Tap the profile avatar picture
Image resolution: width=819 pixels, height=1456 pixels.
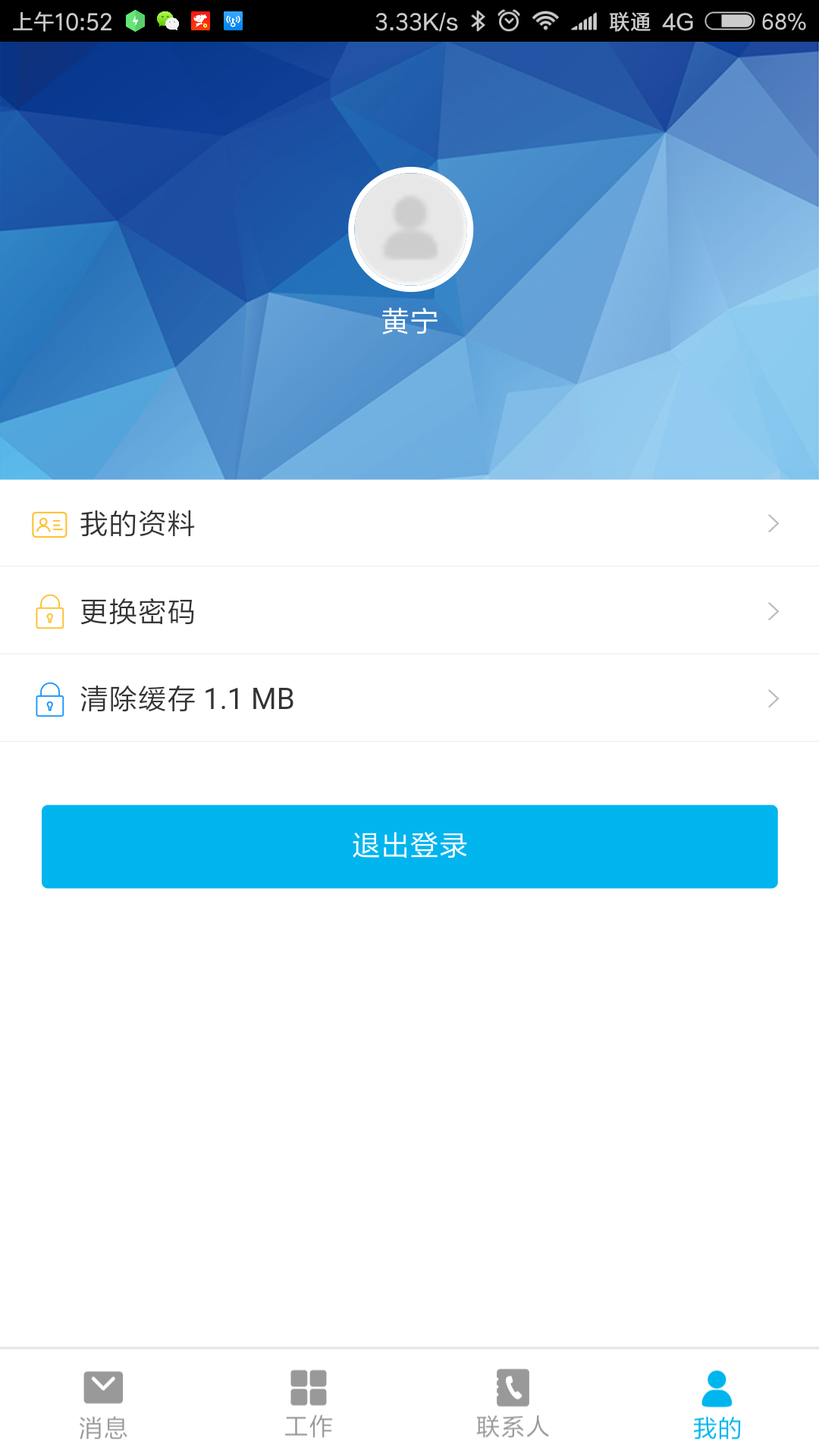click(x=410, y=229)
